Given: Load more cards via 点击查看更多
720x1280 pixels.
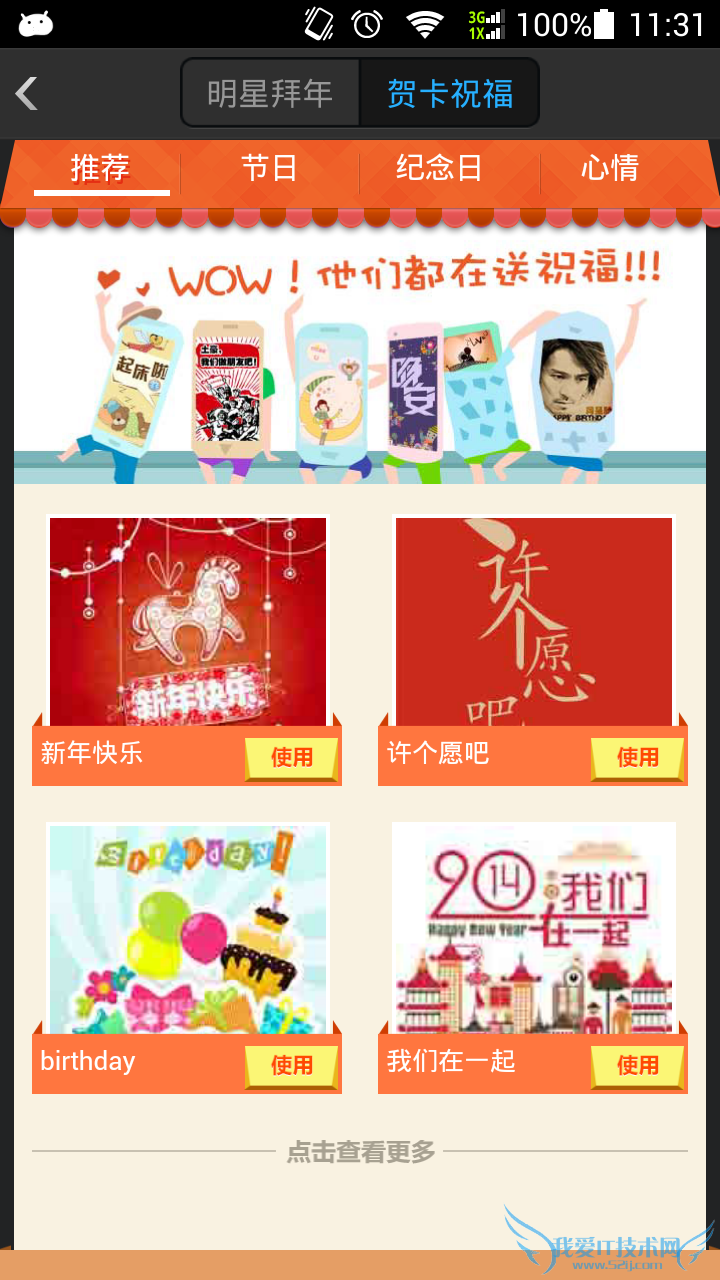Looking at the screenshot, I should tap(360, 1152).
